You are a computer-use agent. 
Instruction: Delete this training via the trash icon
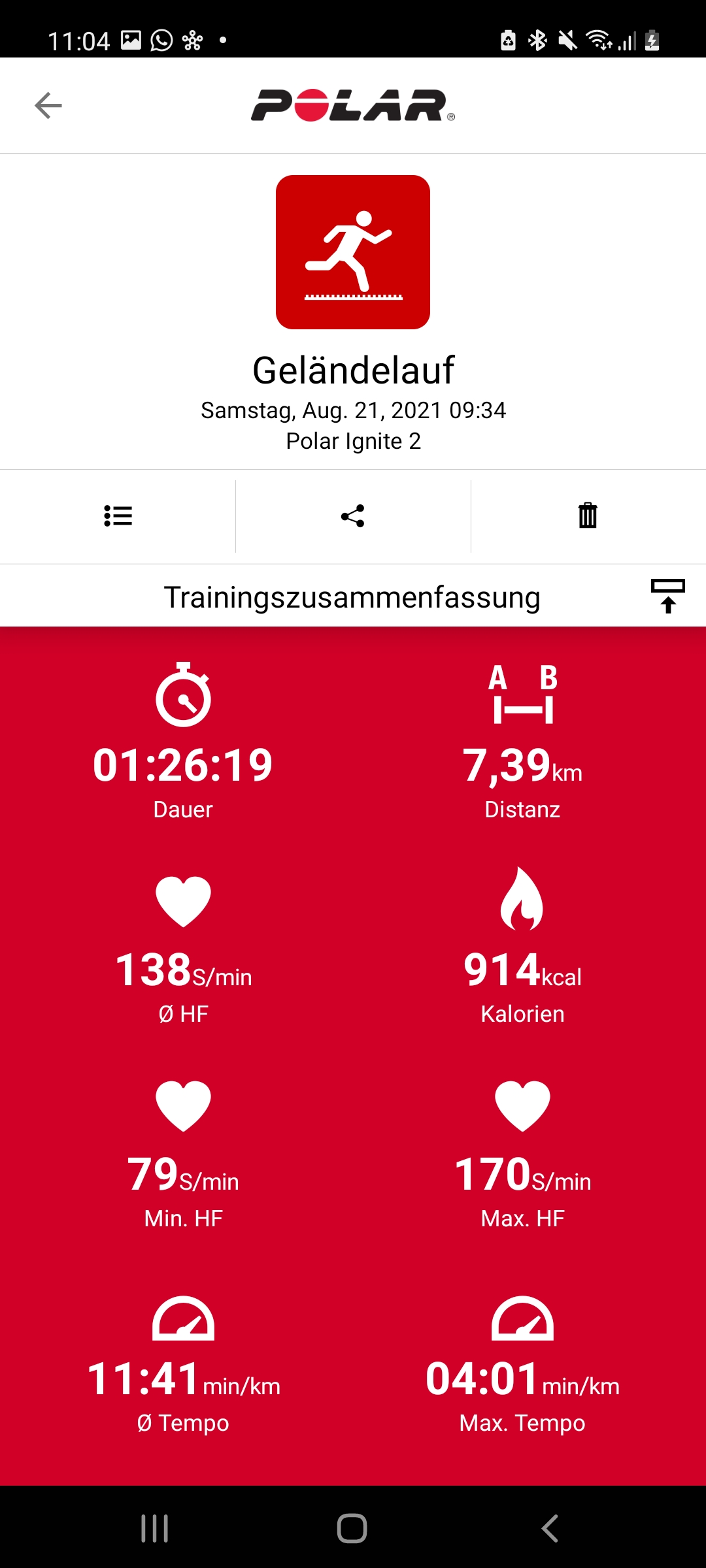[x=588, y=516]
